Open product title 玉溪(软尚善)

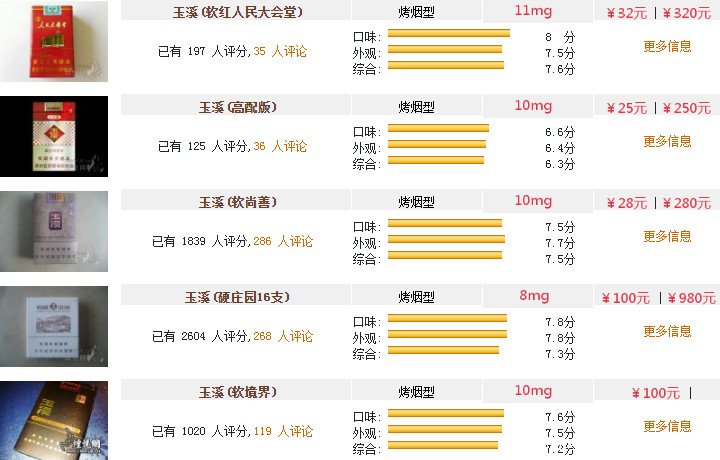(x=237, y=202)
